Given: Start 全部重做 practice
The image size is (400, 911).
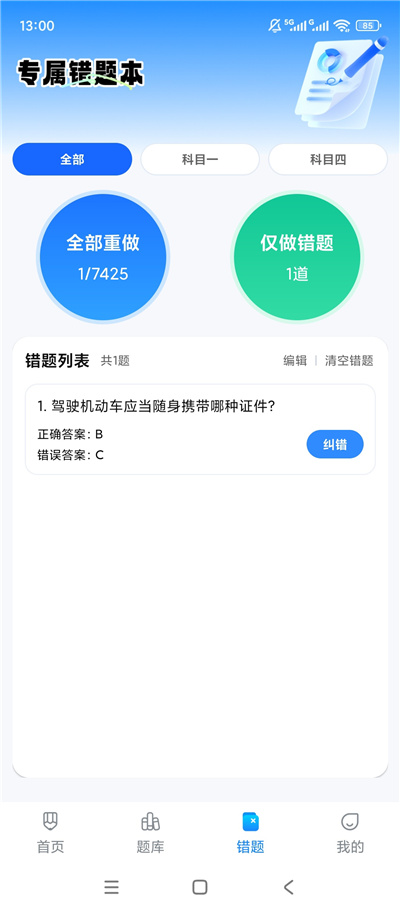Looking at the screenshot, I should point(103,257).
